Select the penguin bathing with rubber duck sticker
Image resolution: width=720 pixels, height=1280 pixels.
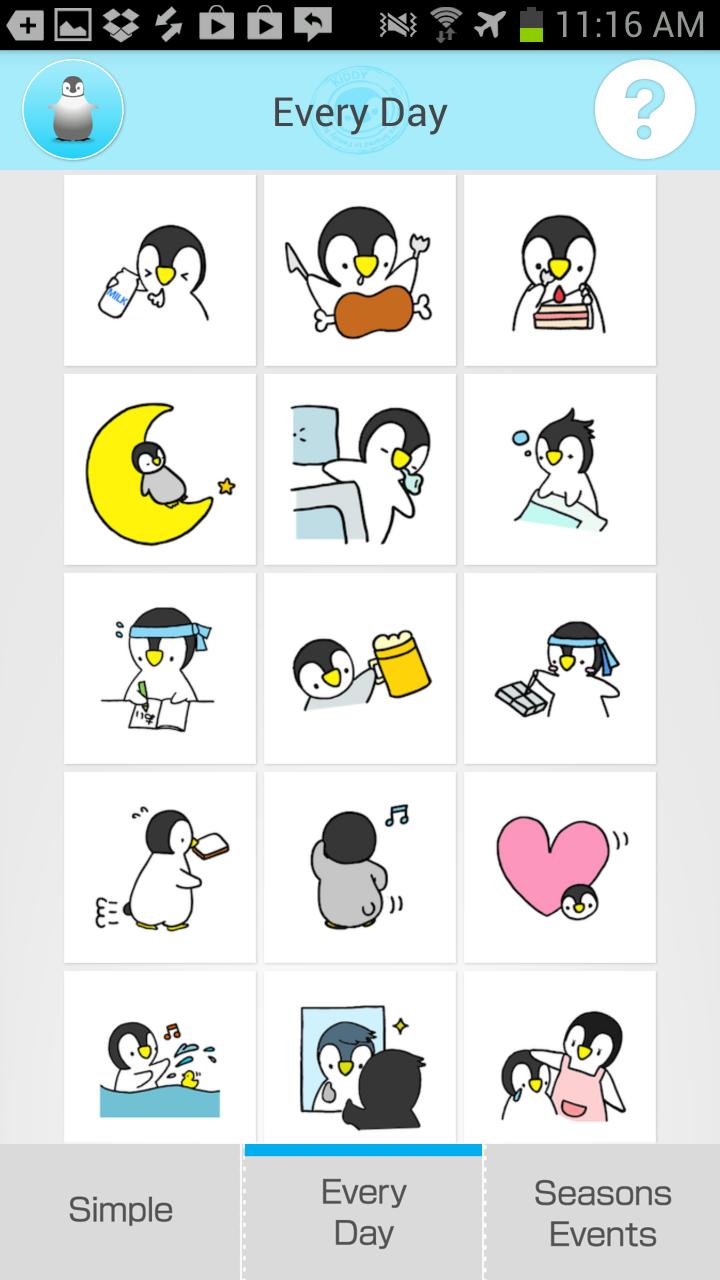158,1055
